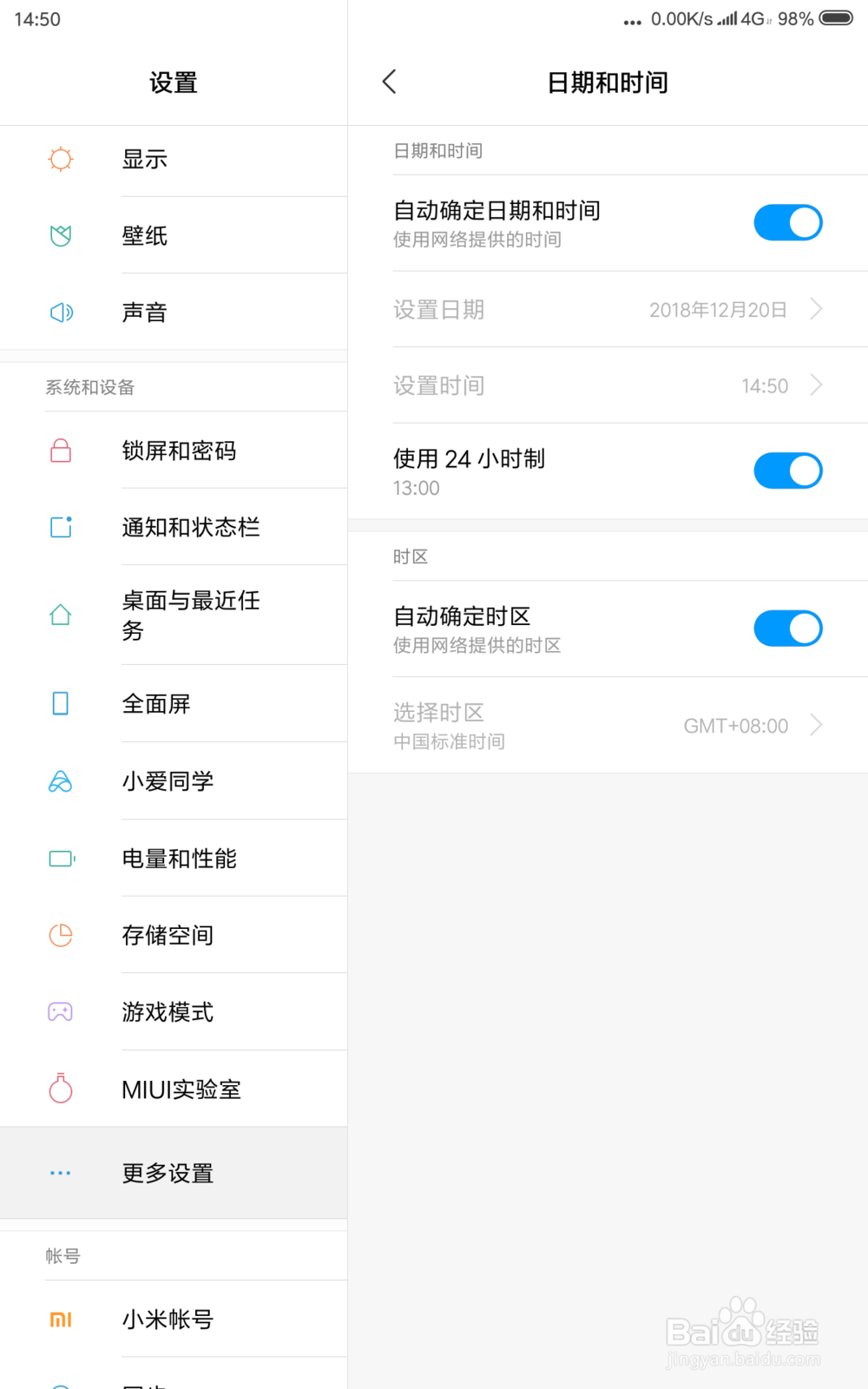Open 设置时间 using the arrow

click(x=815, y=385)
